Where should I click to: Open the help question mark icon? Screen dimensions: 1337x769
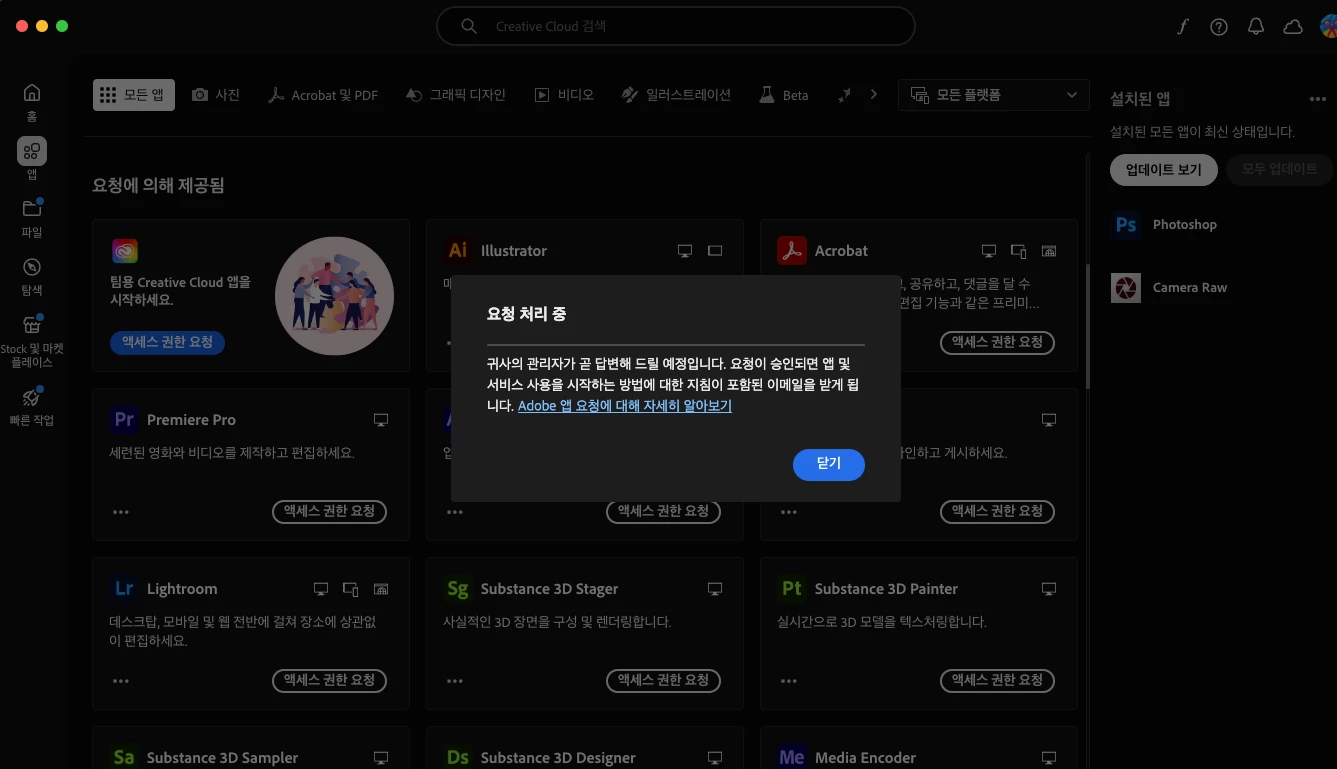(1218, 27)
